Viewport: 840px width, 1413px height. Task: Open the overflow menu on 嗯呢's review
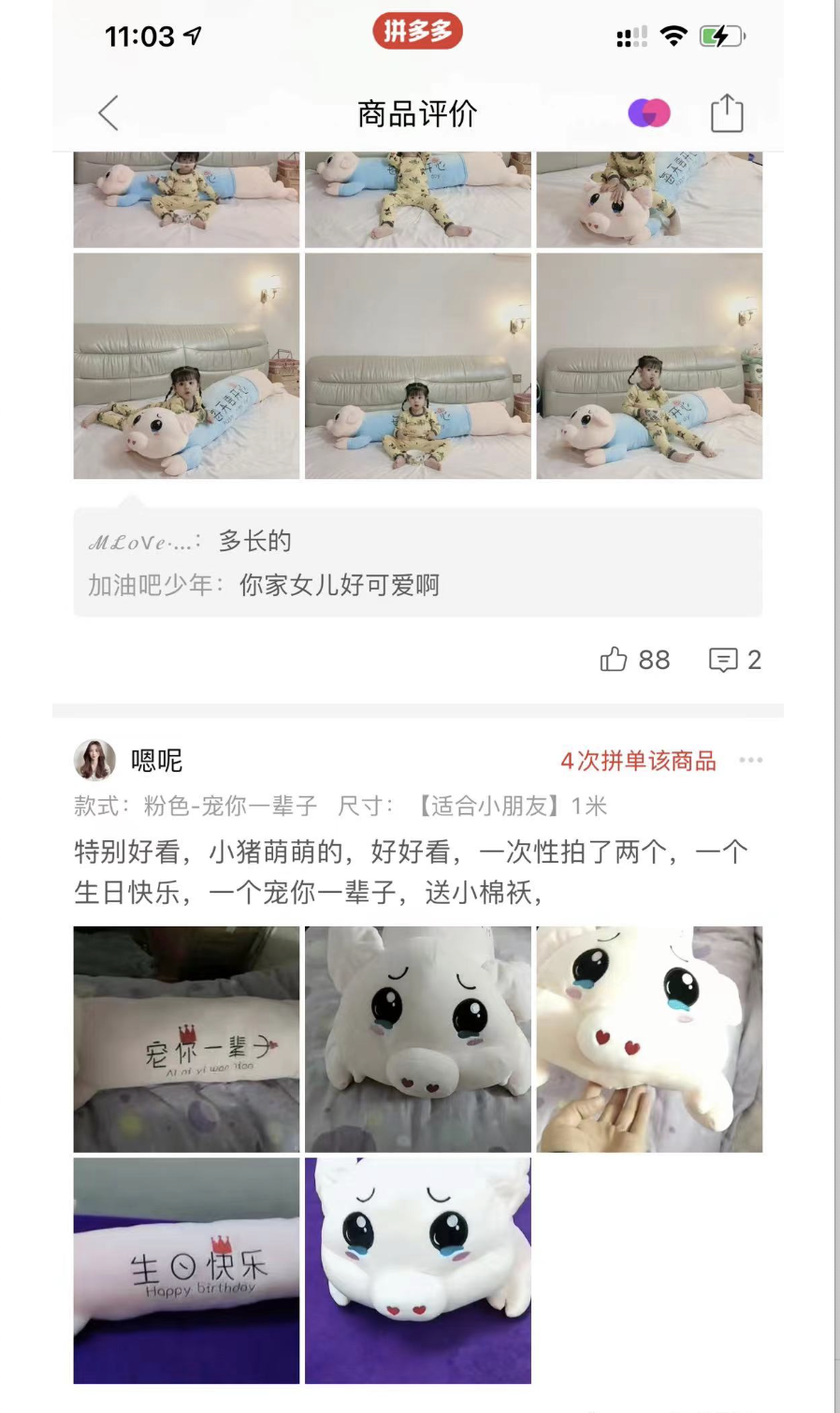pyautogui.click(x=750, y=760)
